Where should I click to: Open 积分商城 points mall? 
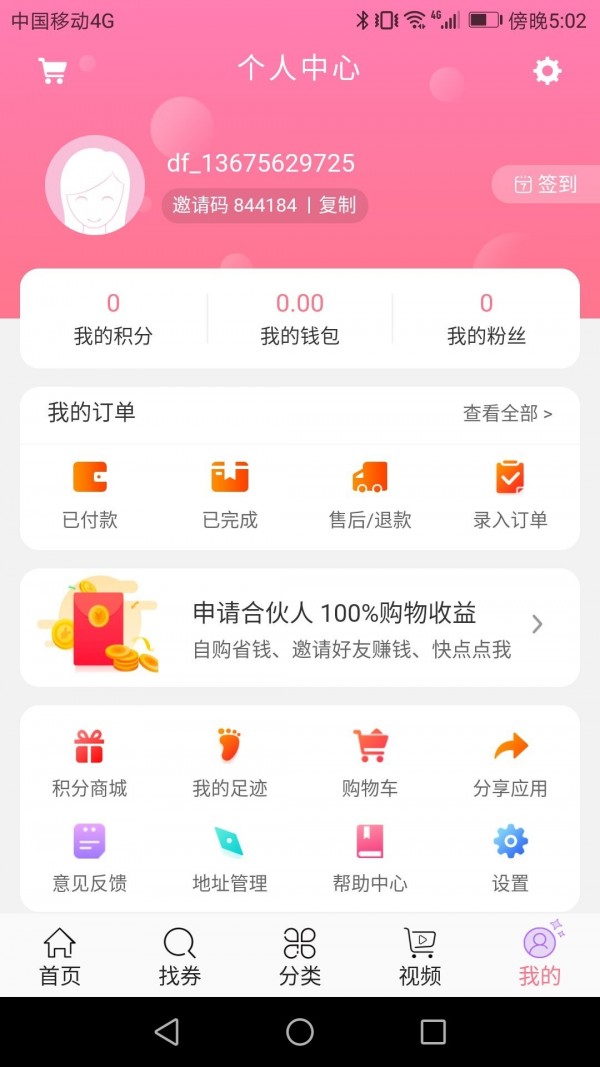coord(90,762)
